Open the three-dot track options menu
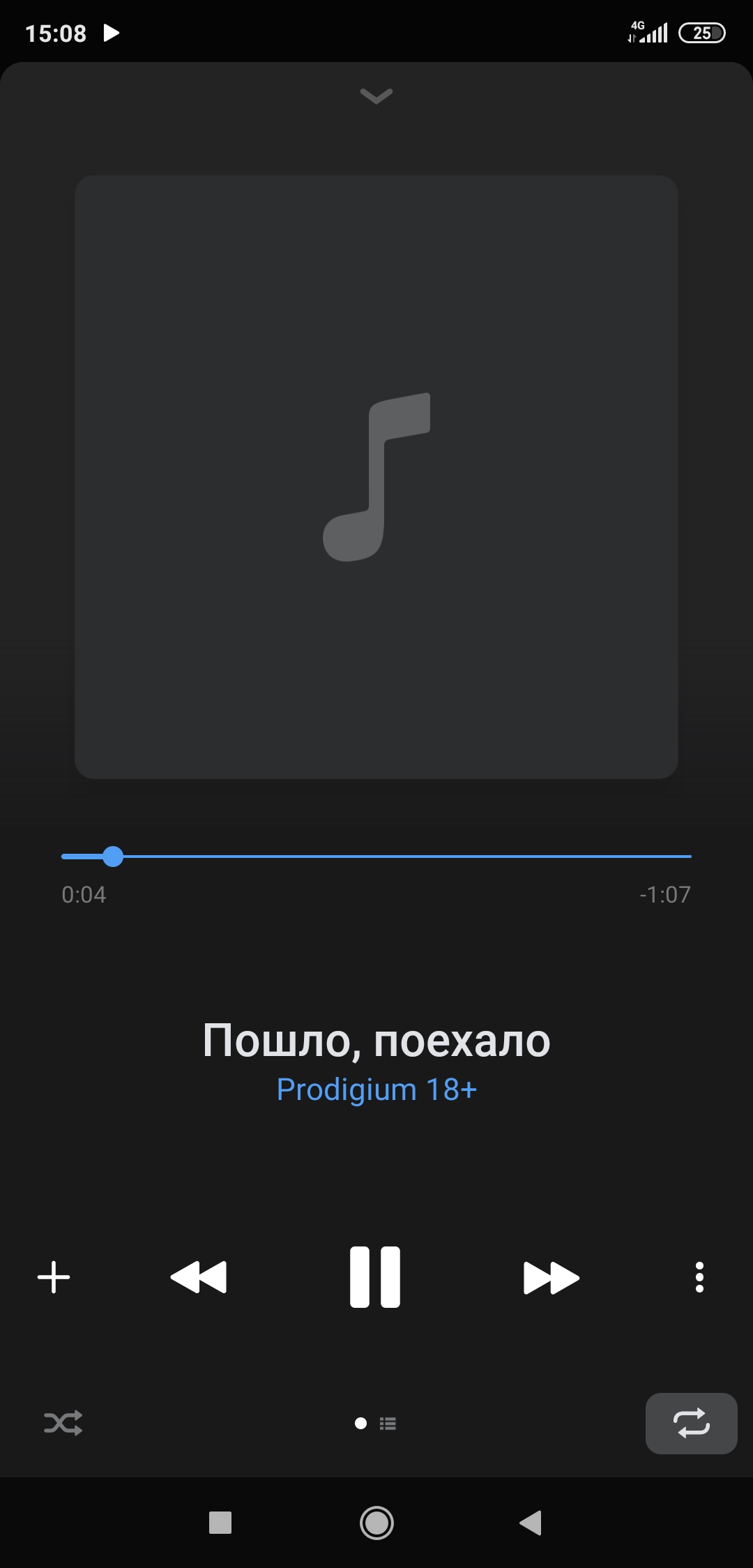The image size is (753, 1568). point(699,1278)
